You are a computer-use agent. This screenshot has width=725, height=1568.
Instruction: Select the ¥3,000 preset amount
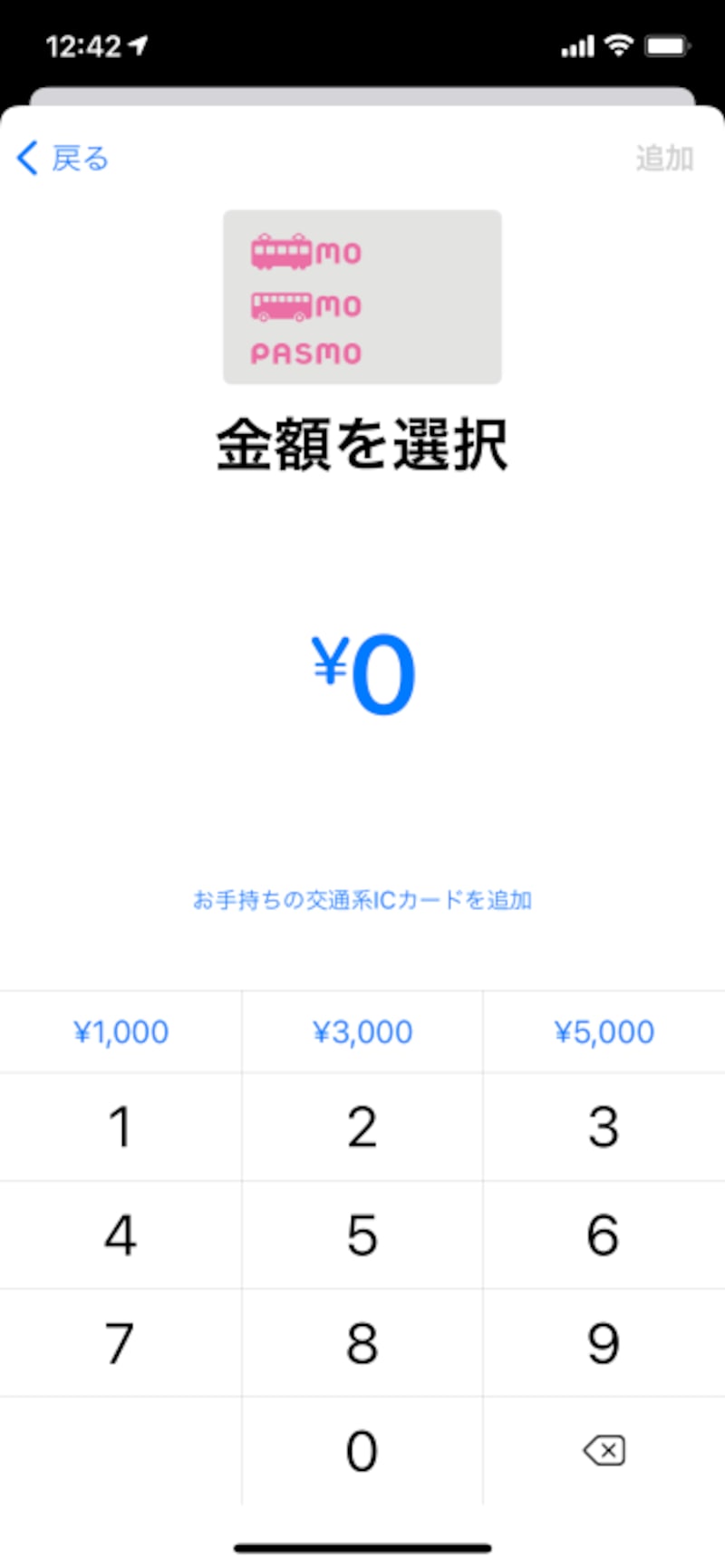(362, 1031)
